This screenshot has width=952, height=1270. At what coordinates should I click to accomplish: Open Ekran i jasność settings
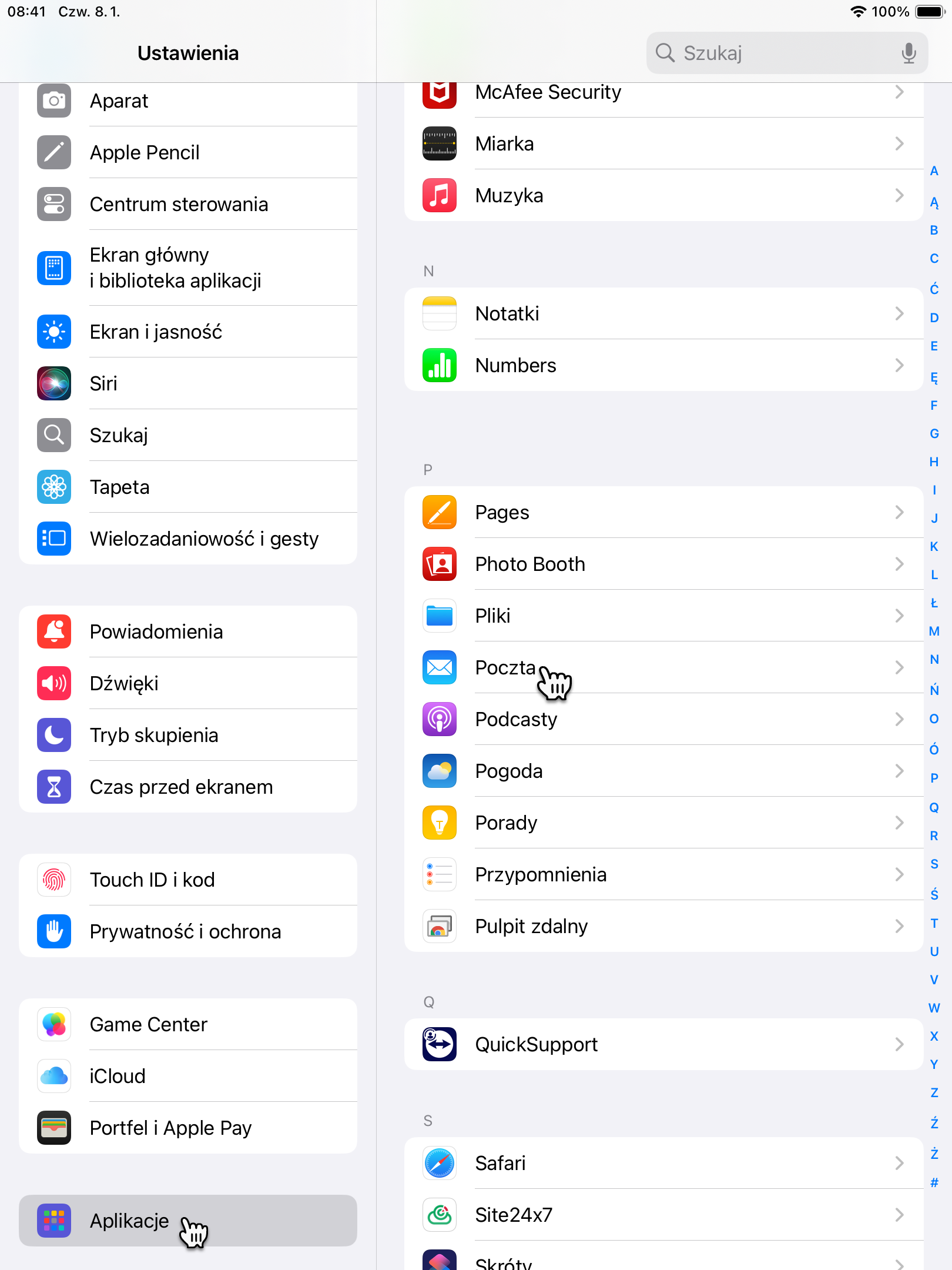pyautogui.click(x=188, y=332)
